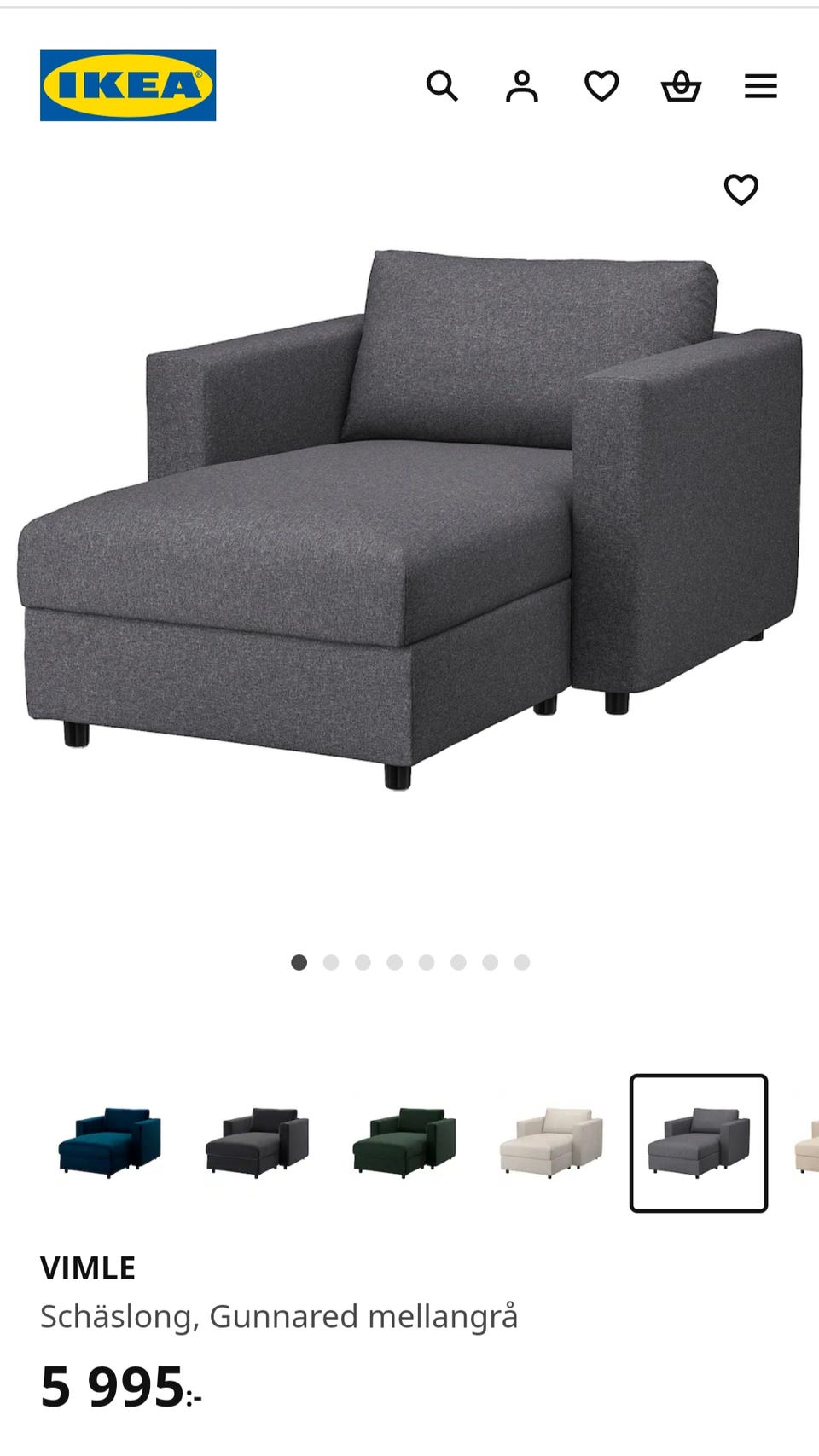This screenshot has width=819, height=1456.
Task: Go to the IKEA home page
Action: tap(128, 85)
